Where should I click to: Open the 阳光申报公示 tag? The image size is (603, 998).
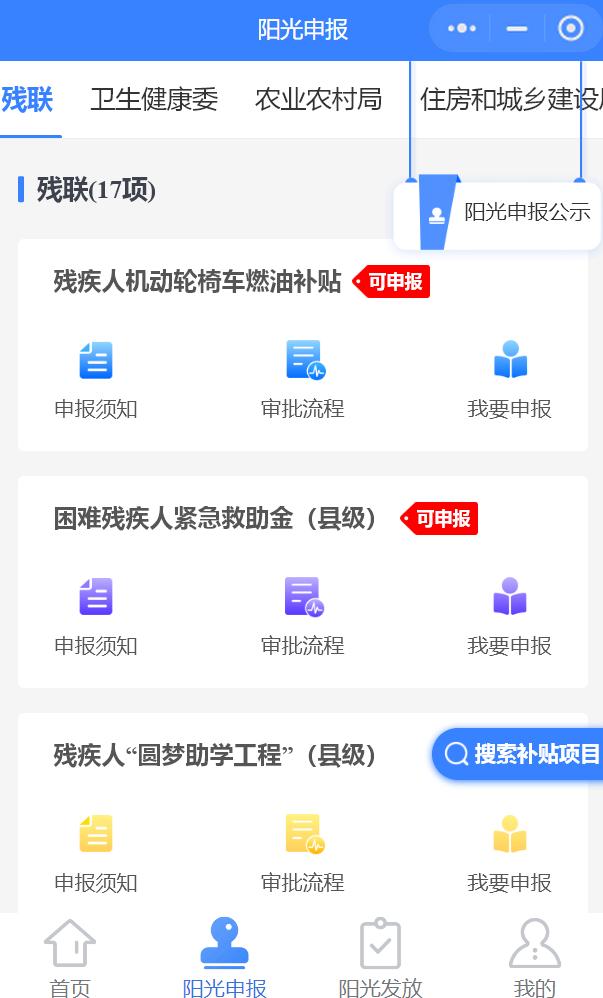pos(498,213)
